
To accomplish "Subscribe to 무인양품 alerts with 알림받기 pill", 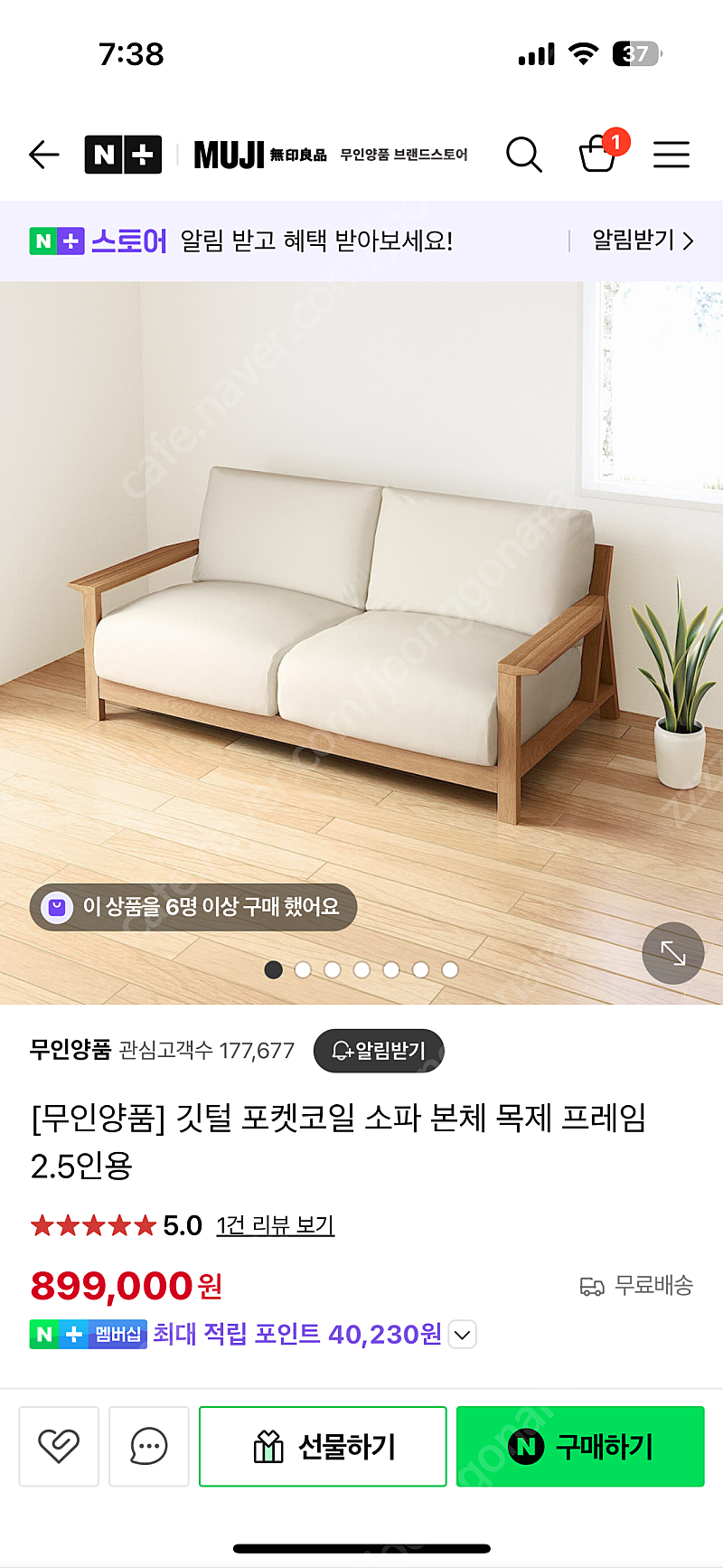I will coord(379,1051).
